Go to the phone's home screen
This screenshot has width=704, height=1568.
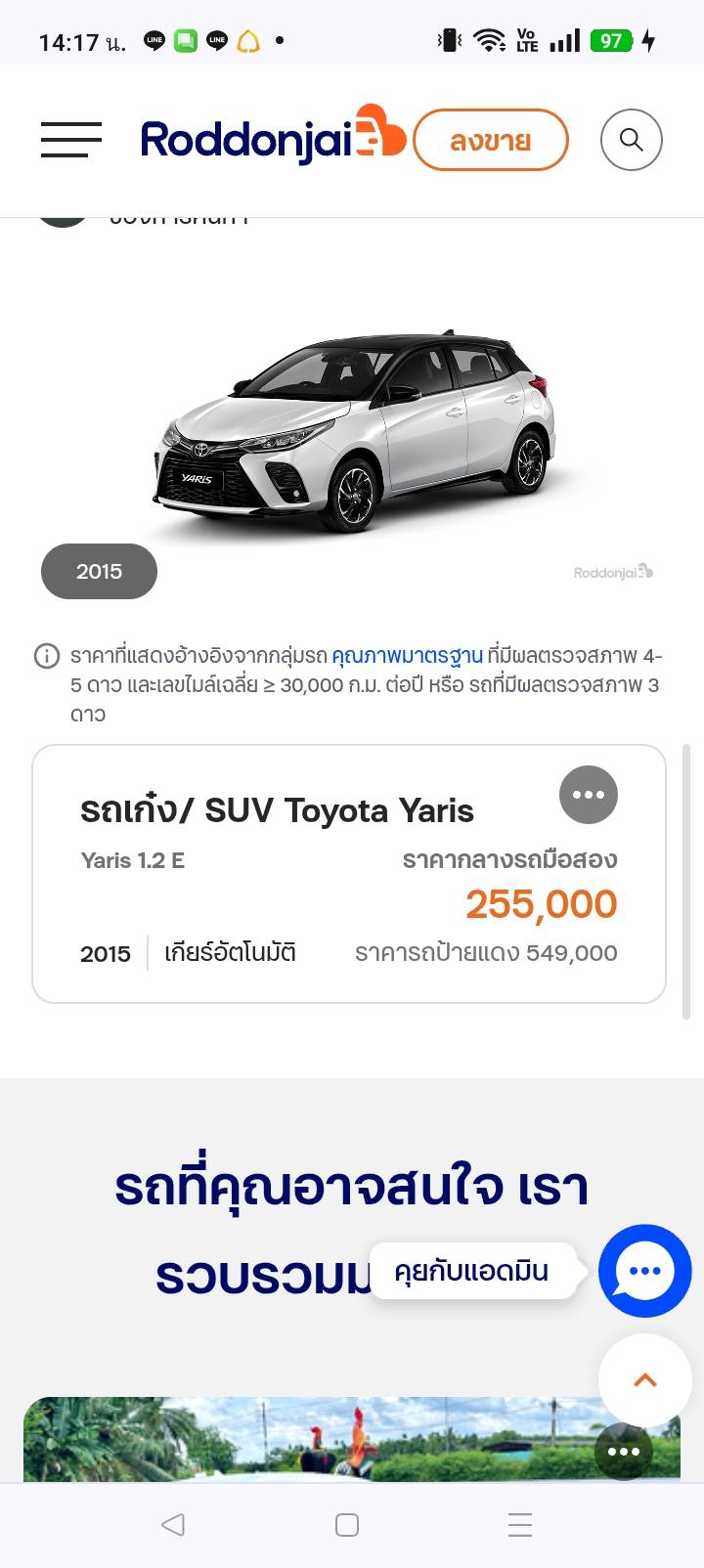pyautogui.click(x=347, y=1524)
